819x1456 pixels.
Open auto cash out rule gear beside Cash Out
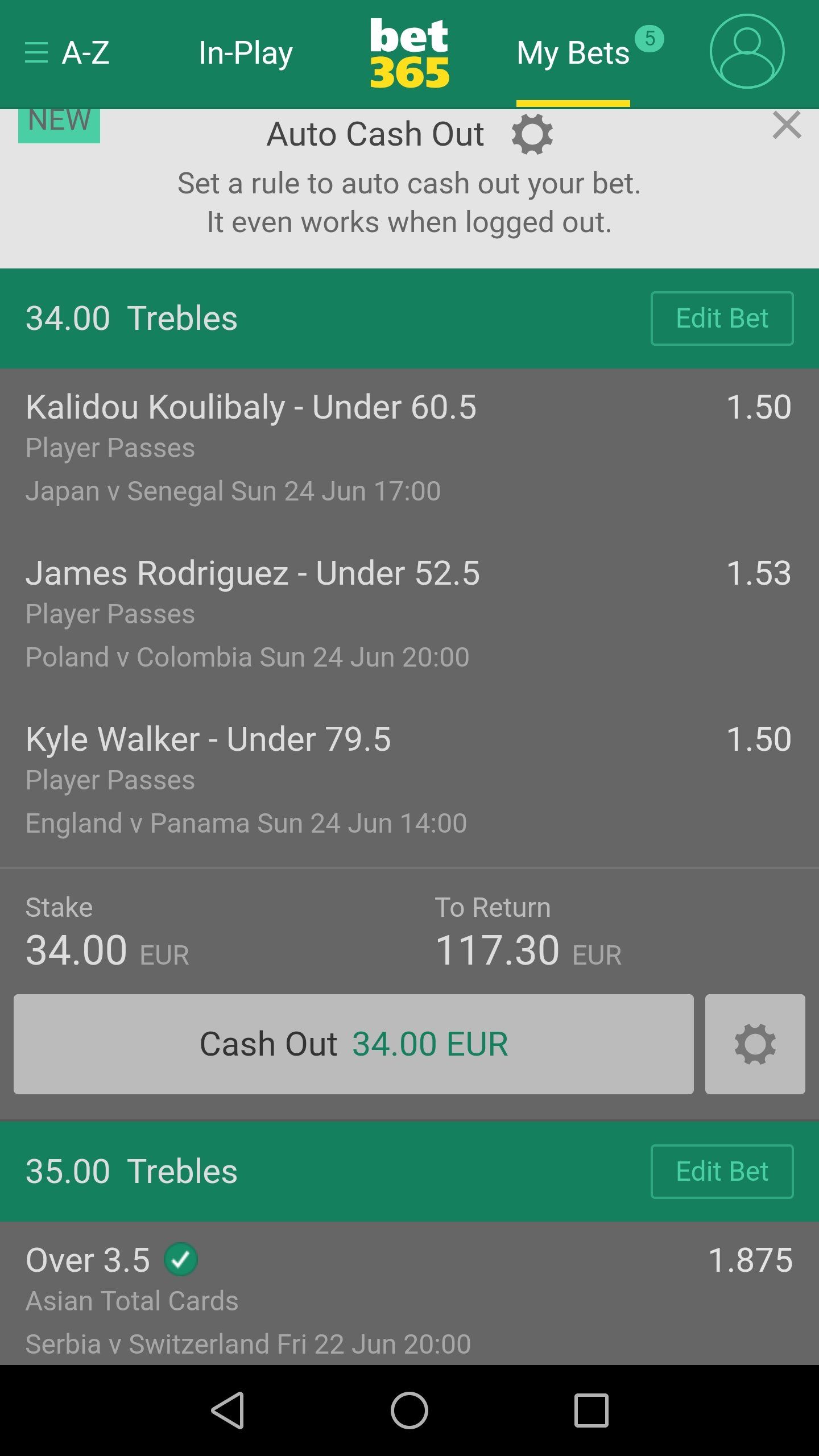point(755,1044)
